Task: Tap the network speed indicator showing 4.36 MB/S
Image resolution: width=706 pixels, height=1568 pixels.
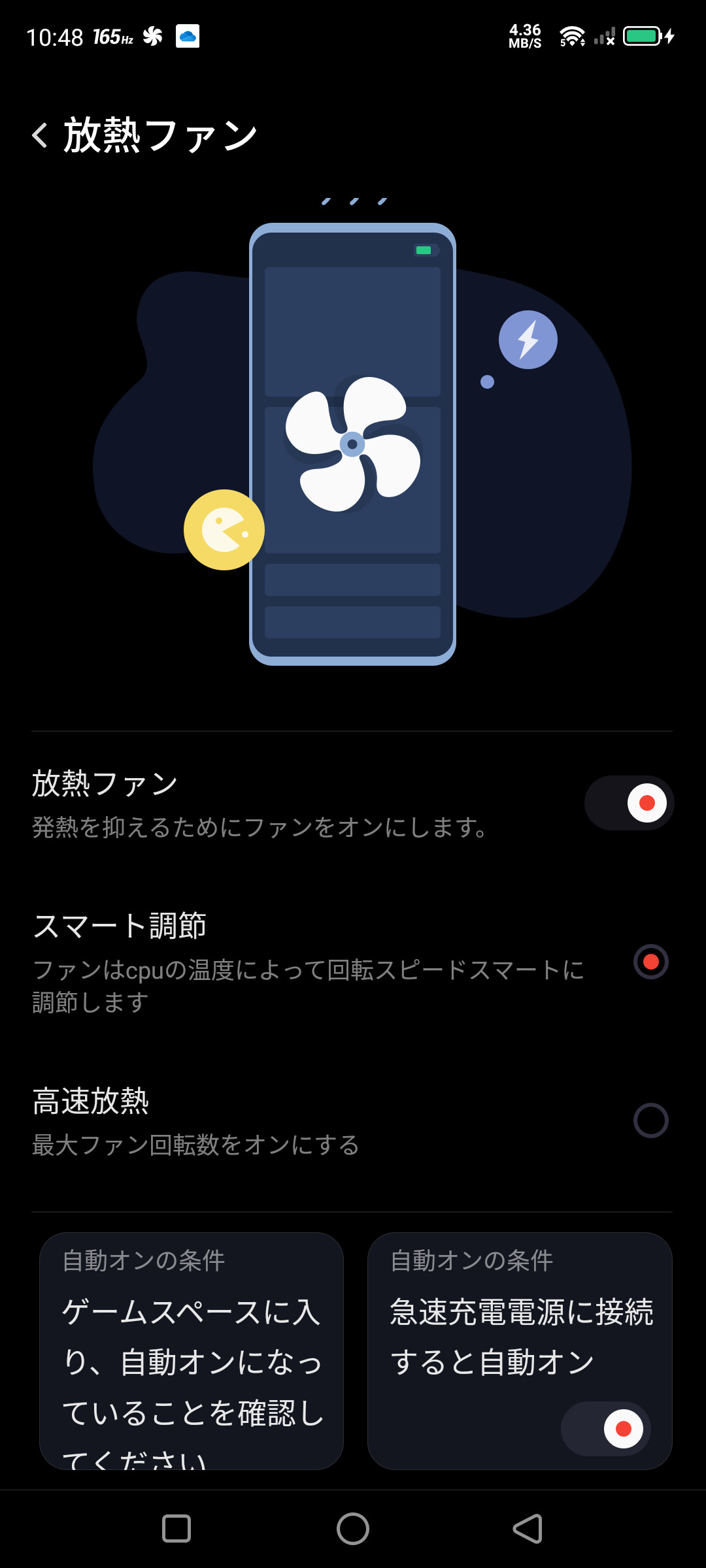Action: point(525,36)
